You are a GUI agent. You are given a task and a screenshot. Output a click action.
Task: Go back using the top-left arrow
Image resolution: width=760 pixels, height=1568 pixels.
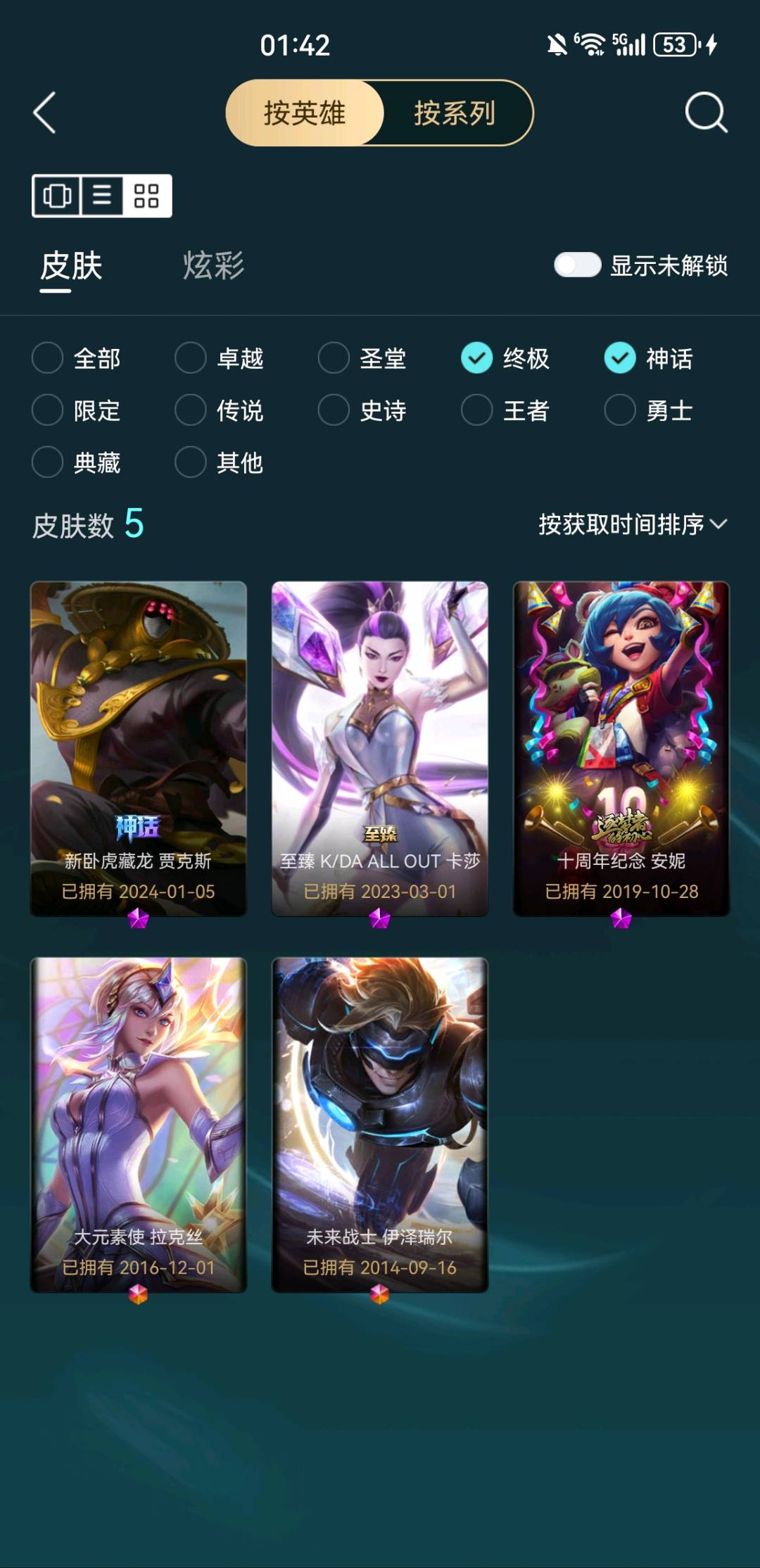(45, 113)
